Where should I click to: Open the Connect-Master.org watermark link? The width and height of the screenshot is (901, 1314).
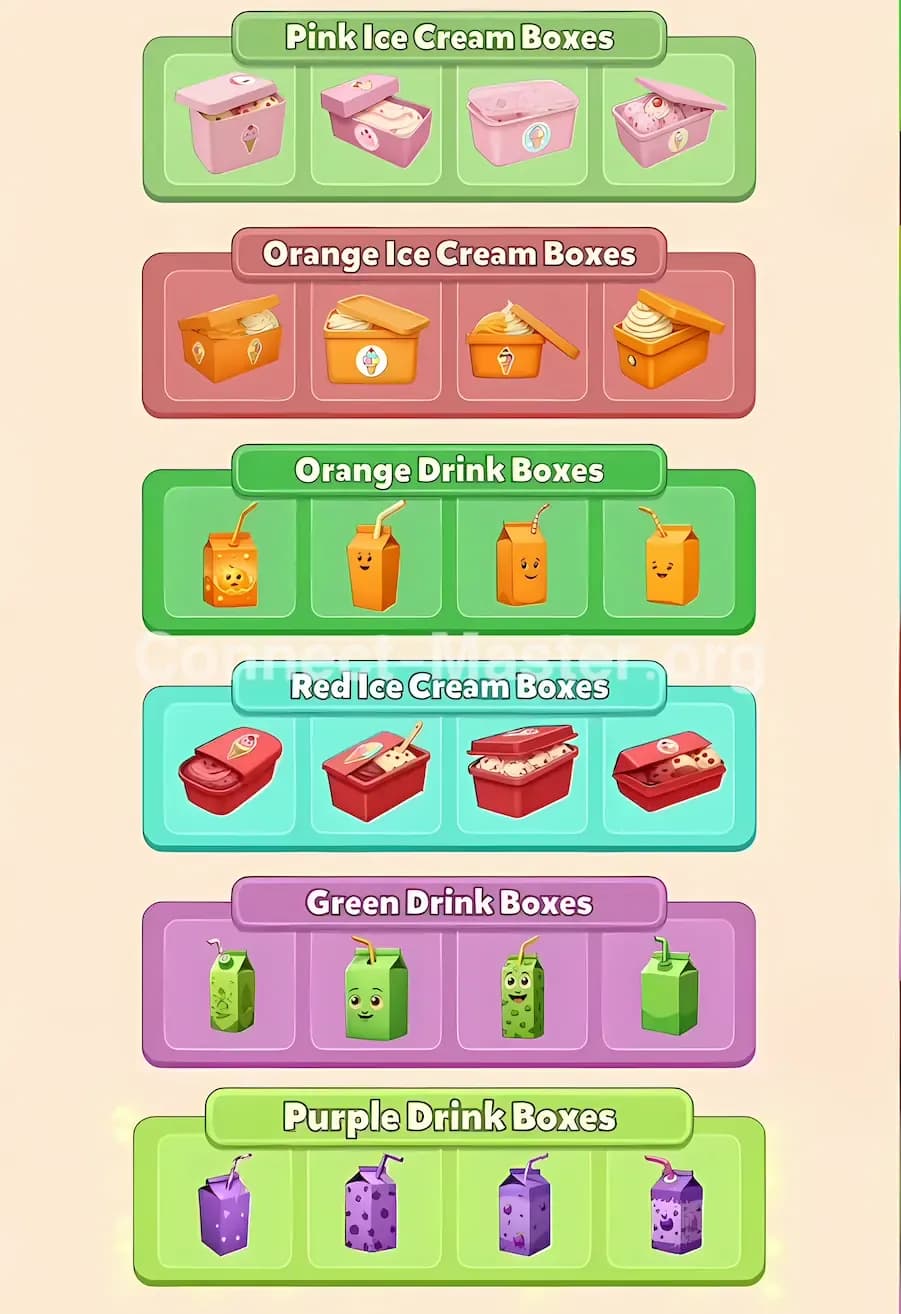pos(449,660)
